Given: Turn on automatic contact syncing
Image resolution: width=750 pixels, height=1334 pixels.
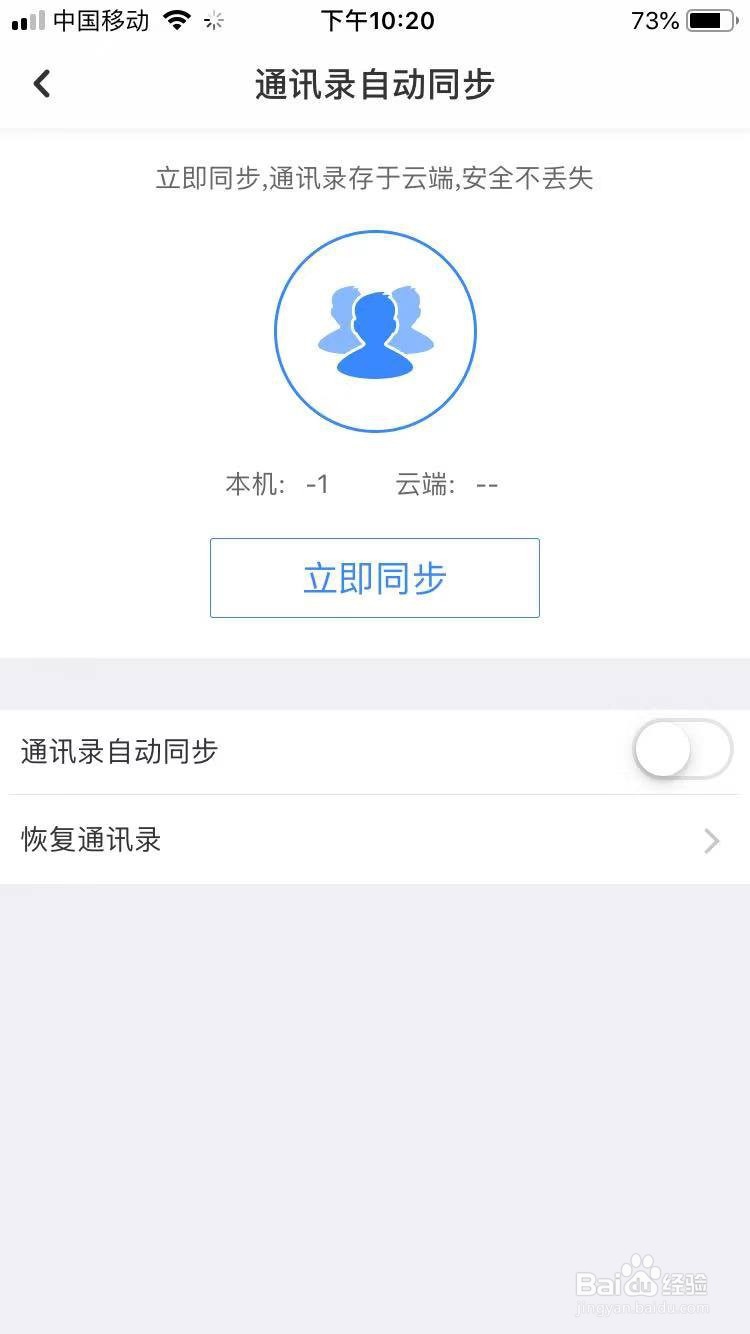Looking at the screenshot, I should [682, 749].
